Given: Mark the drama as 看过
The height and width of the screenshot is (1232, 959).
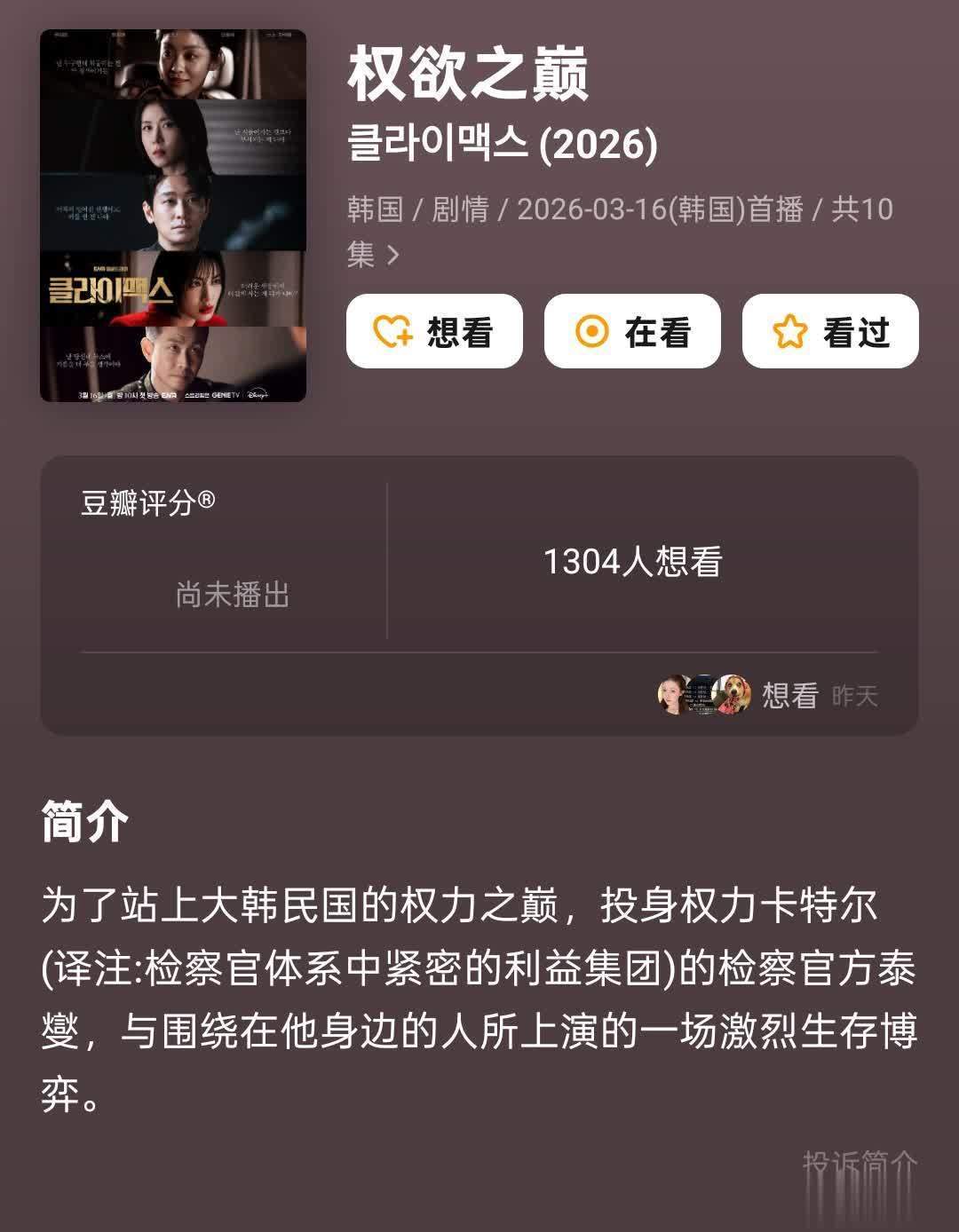Looking at the screenshot, I should click(x=830, y=332).
